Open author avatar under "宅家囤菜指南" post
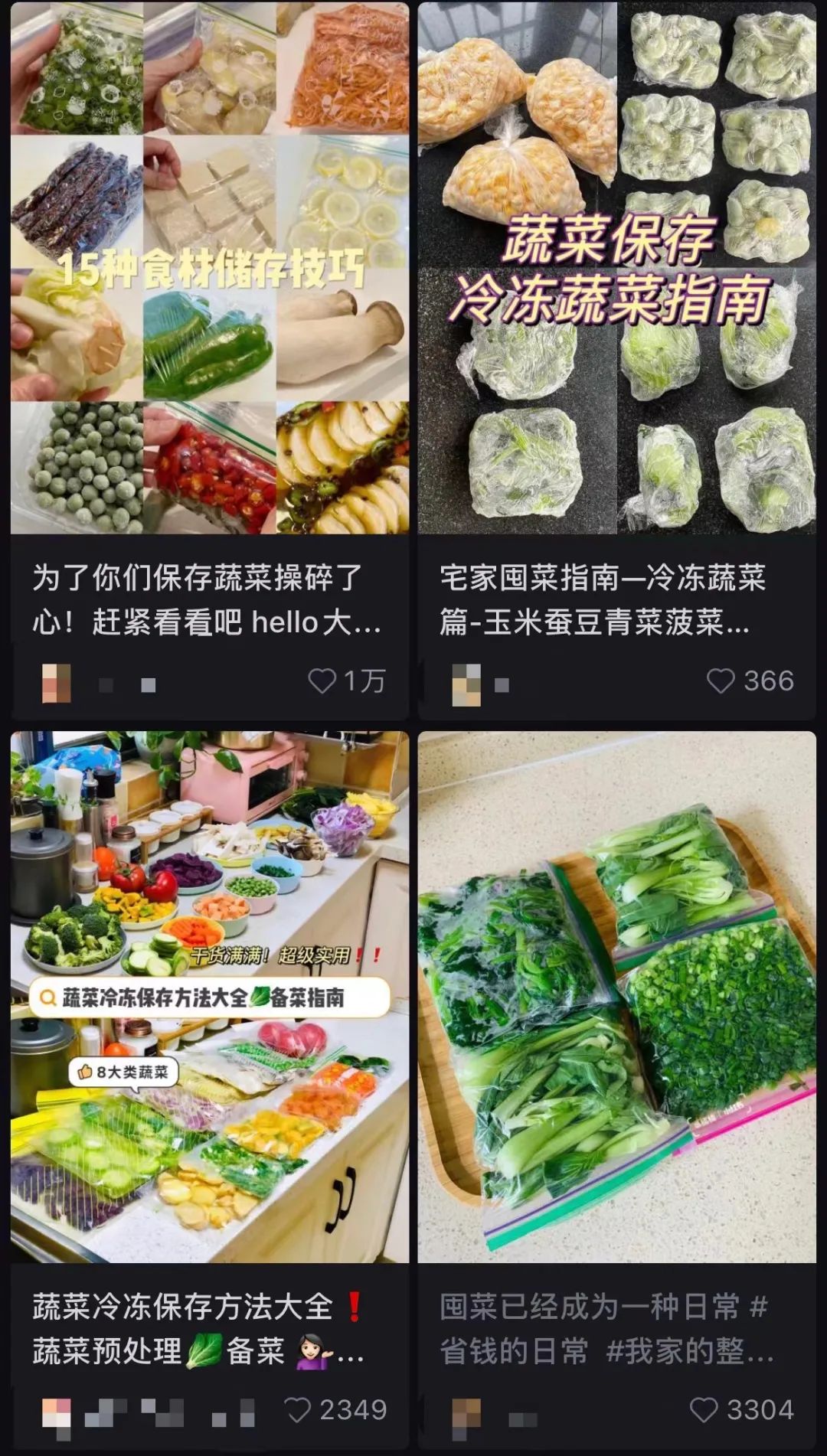The height and width of the screenshot is (1456, 827). point(466,684)
